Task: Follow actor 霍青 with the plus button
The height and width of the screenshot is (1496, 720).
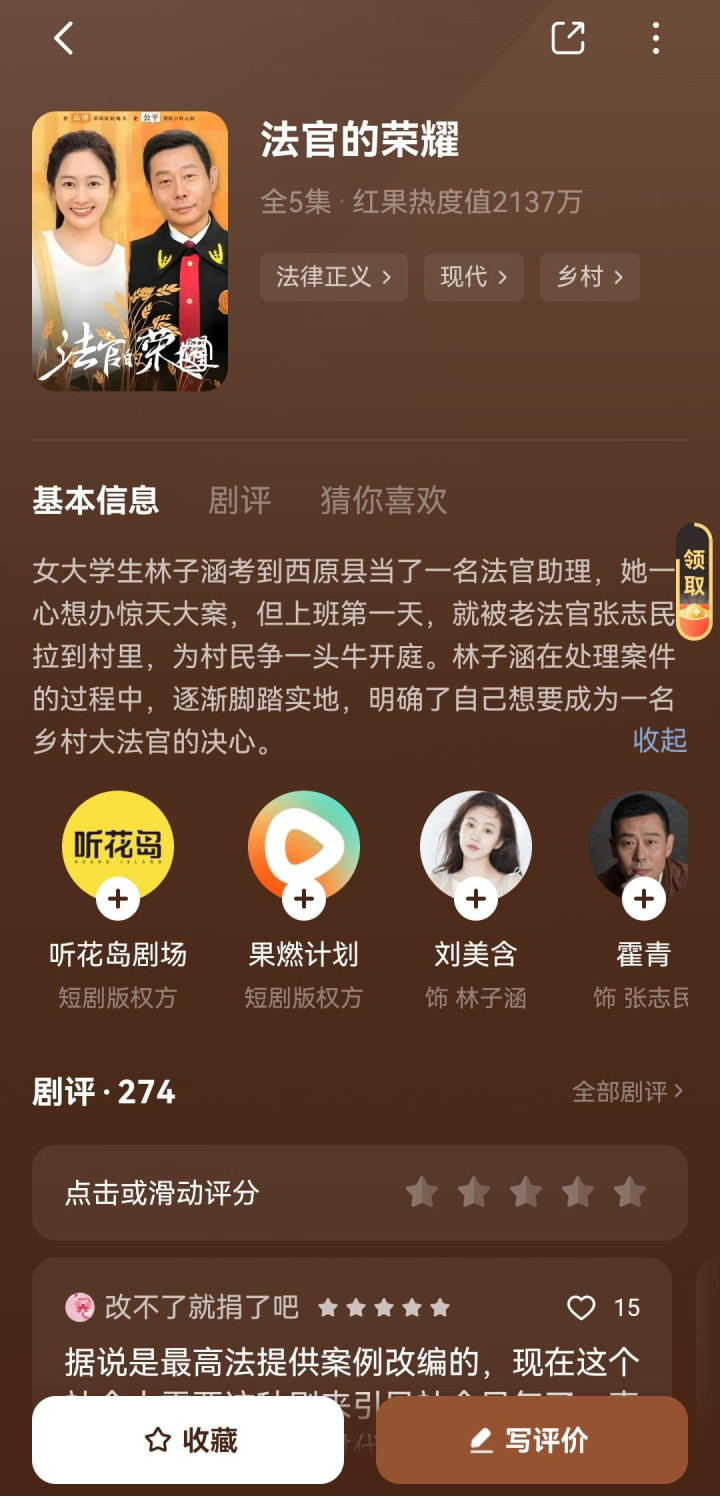Action: coord(644,899)
